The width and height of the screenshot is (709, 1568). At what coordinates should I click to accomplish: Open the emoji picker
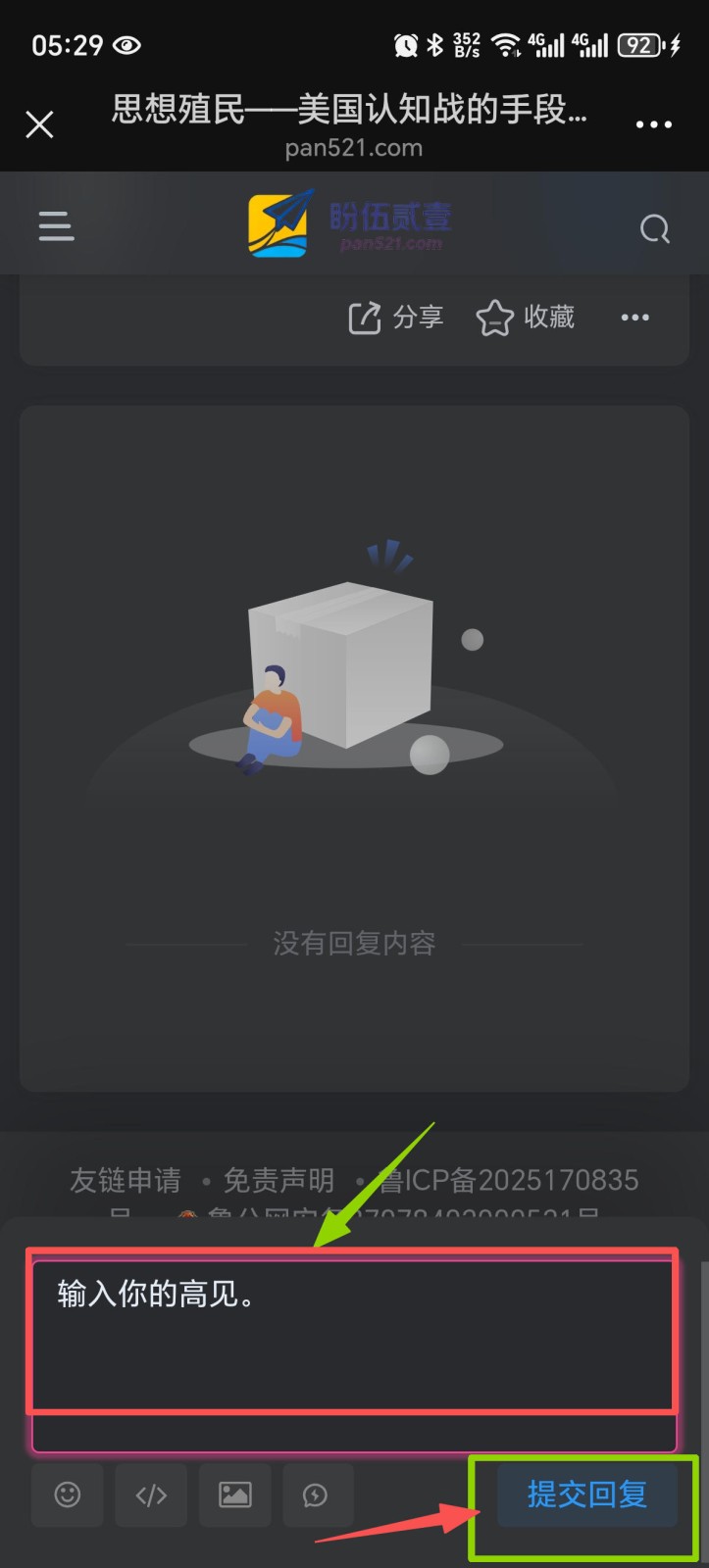68,1494
